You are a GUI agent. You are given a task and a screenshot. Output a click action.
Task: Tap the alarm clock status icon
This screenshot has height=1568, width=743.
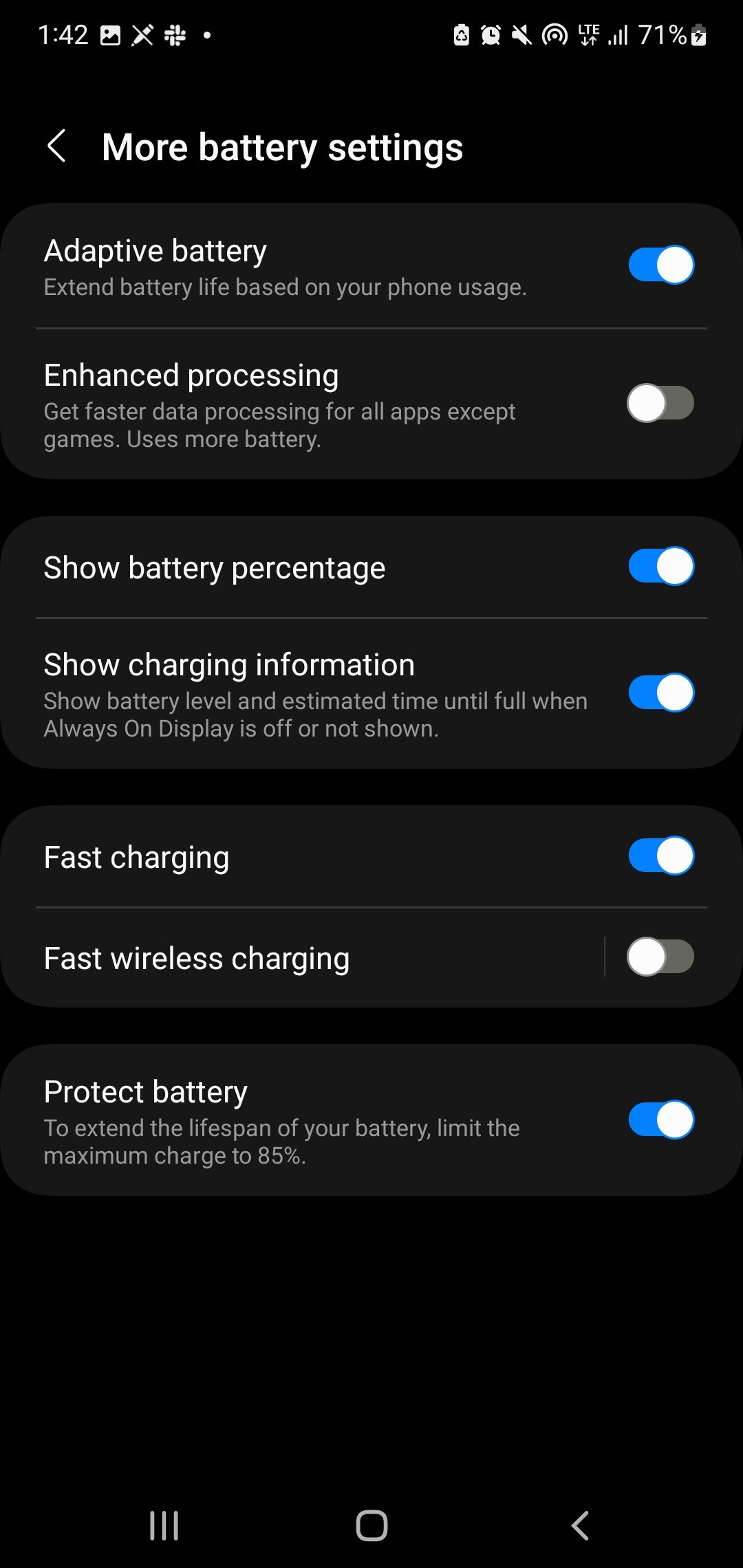click(490, 34)
